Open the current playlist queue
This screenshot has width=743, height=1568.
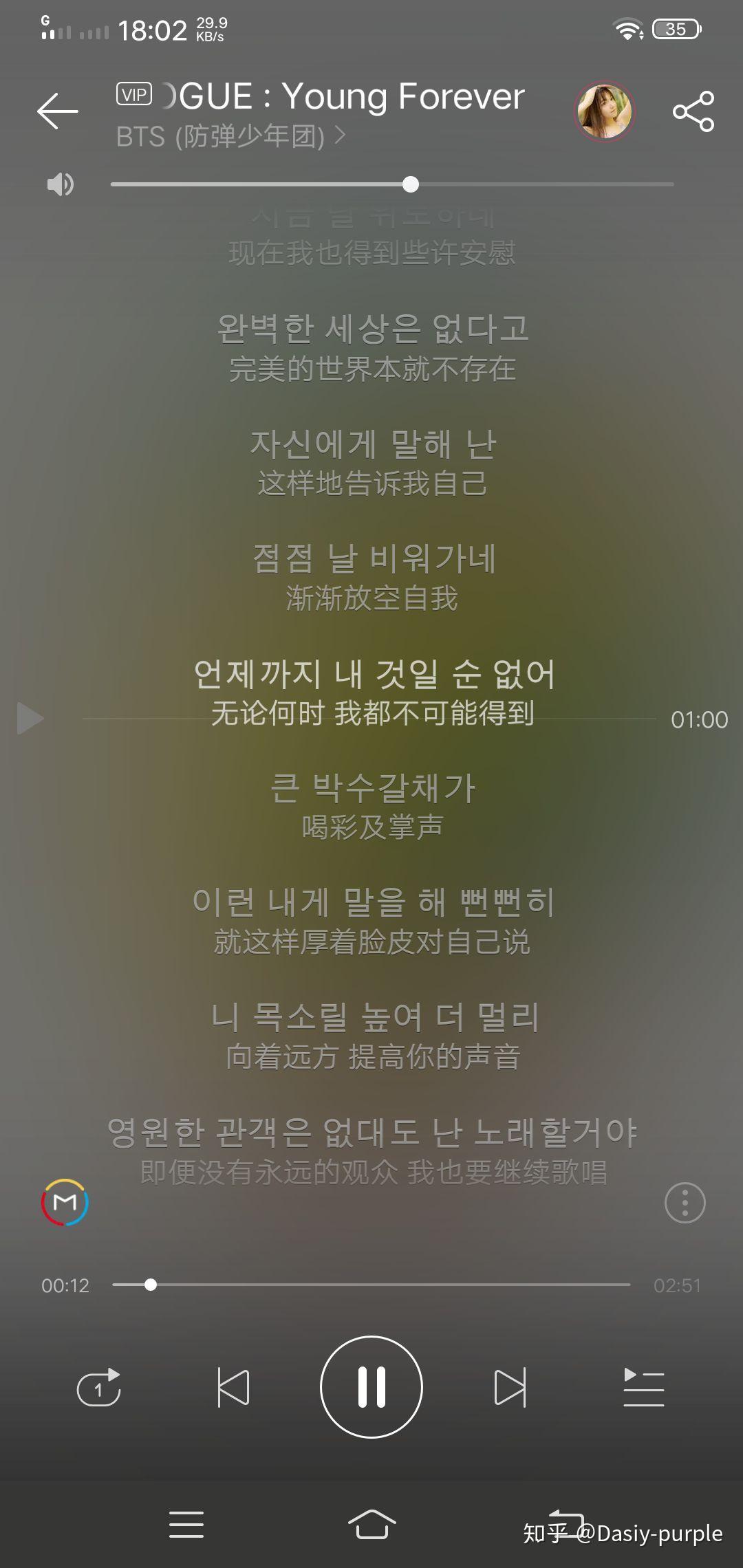click(643, 1387)
